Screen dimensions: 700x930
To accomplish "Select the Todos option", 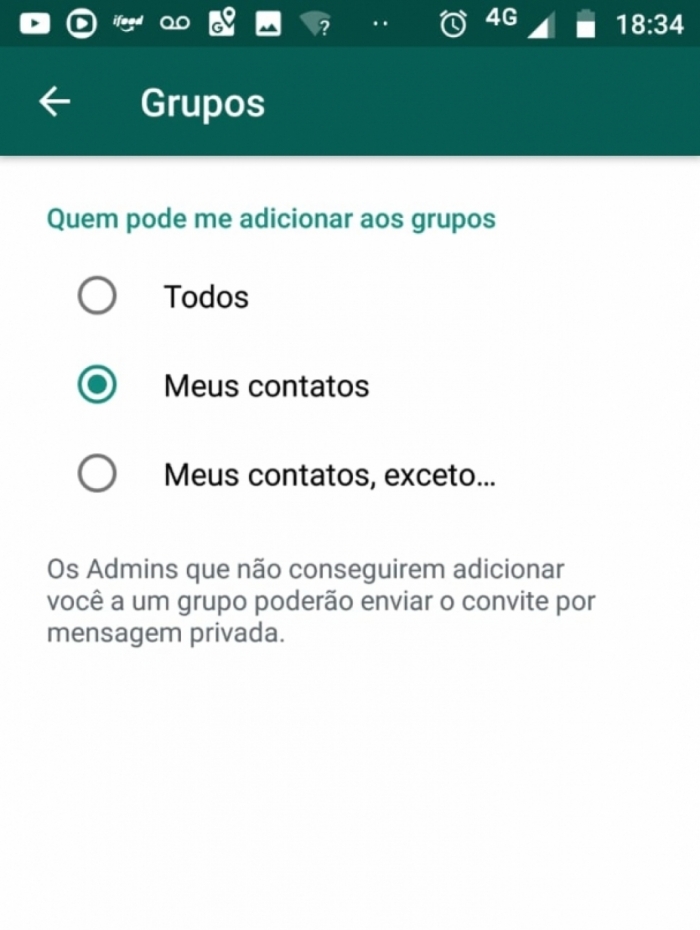I will (x=97, y=296).
